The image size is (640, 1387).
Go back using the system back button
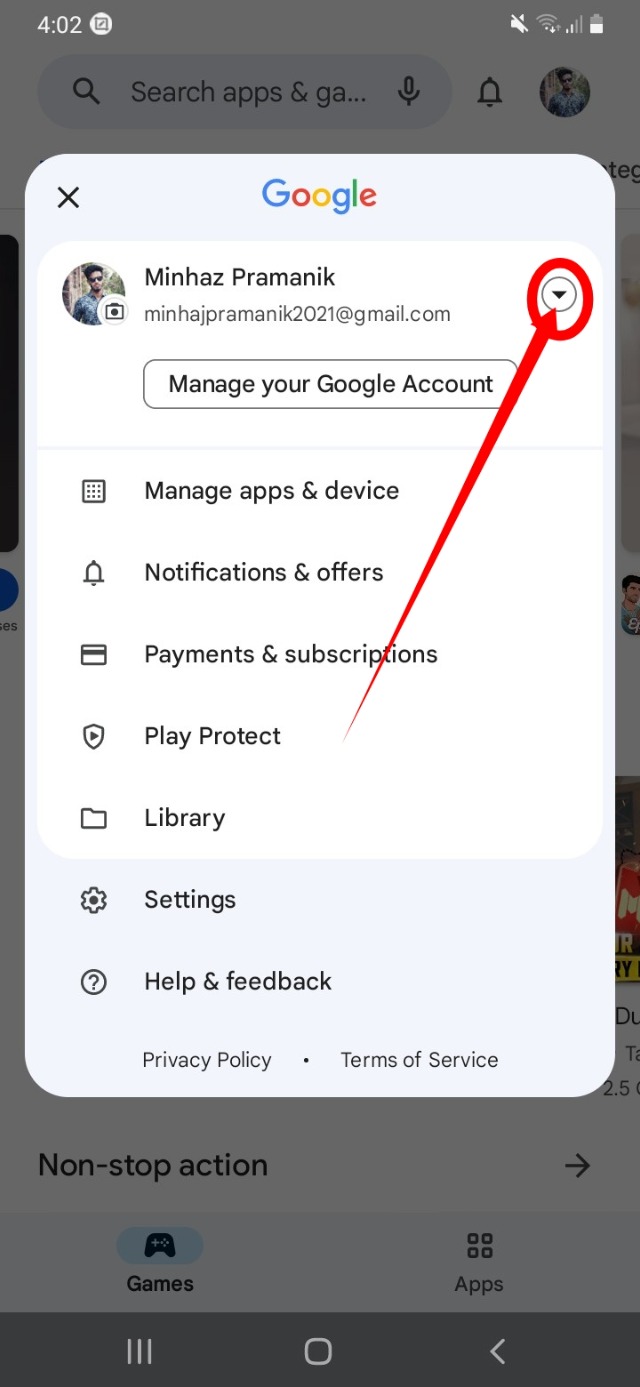click(x=497, y=1352)
